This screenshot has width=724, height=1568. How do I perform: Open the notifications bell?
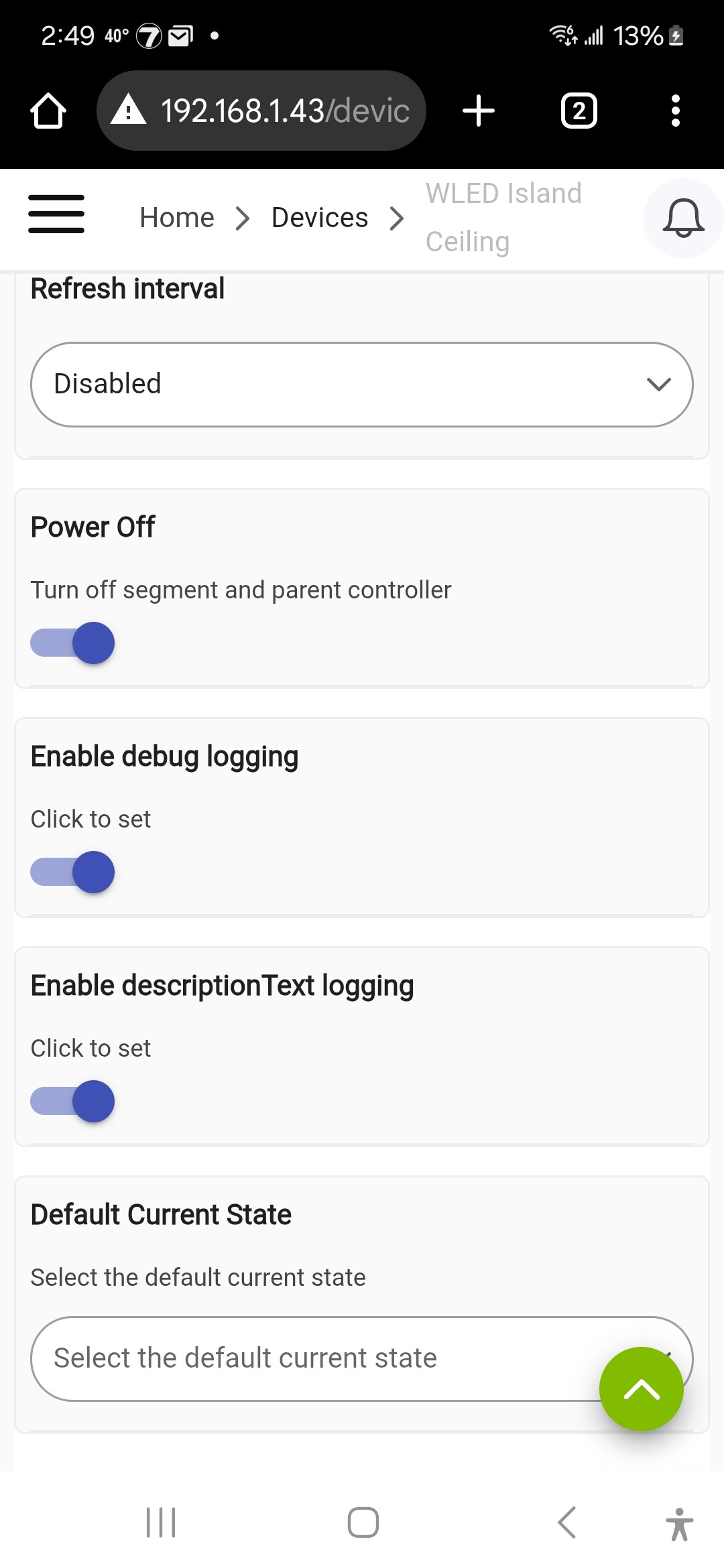click(683, 218)
